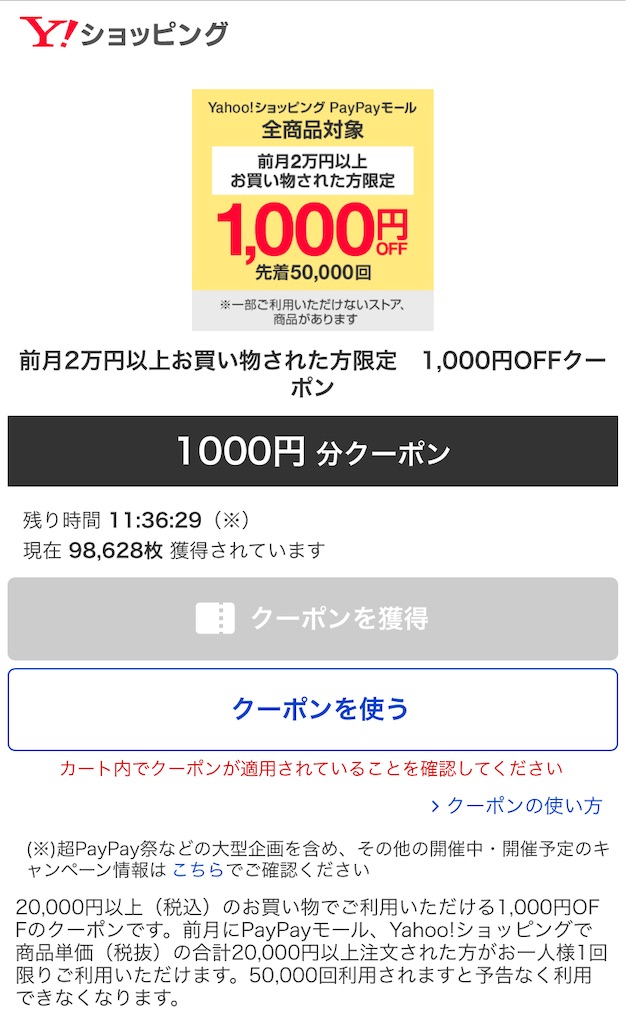The height and width of the screenshot is (1024, 626).
Task: Use the coupon via クーポンを使う
Action: pyautogui.click(x=313, y=709)
